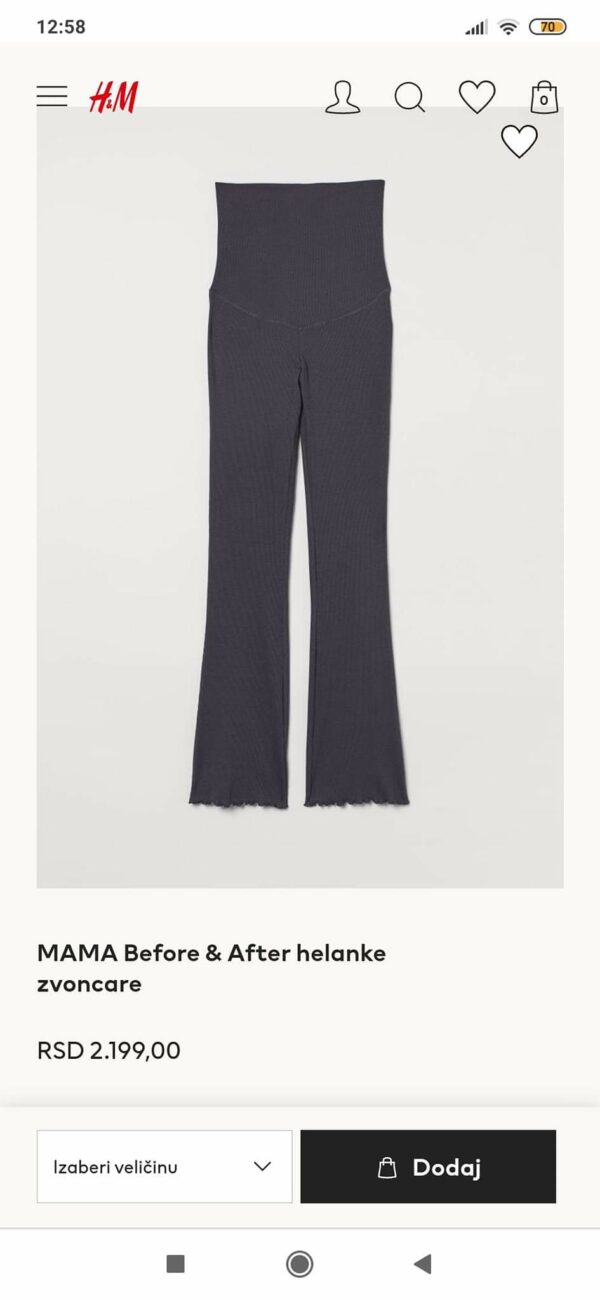Screen dimensions: 600x1300
Task: Expand the Izaberi veličinu size dropdown
Action: click(x=165, y=1166)
